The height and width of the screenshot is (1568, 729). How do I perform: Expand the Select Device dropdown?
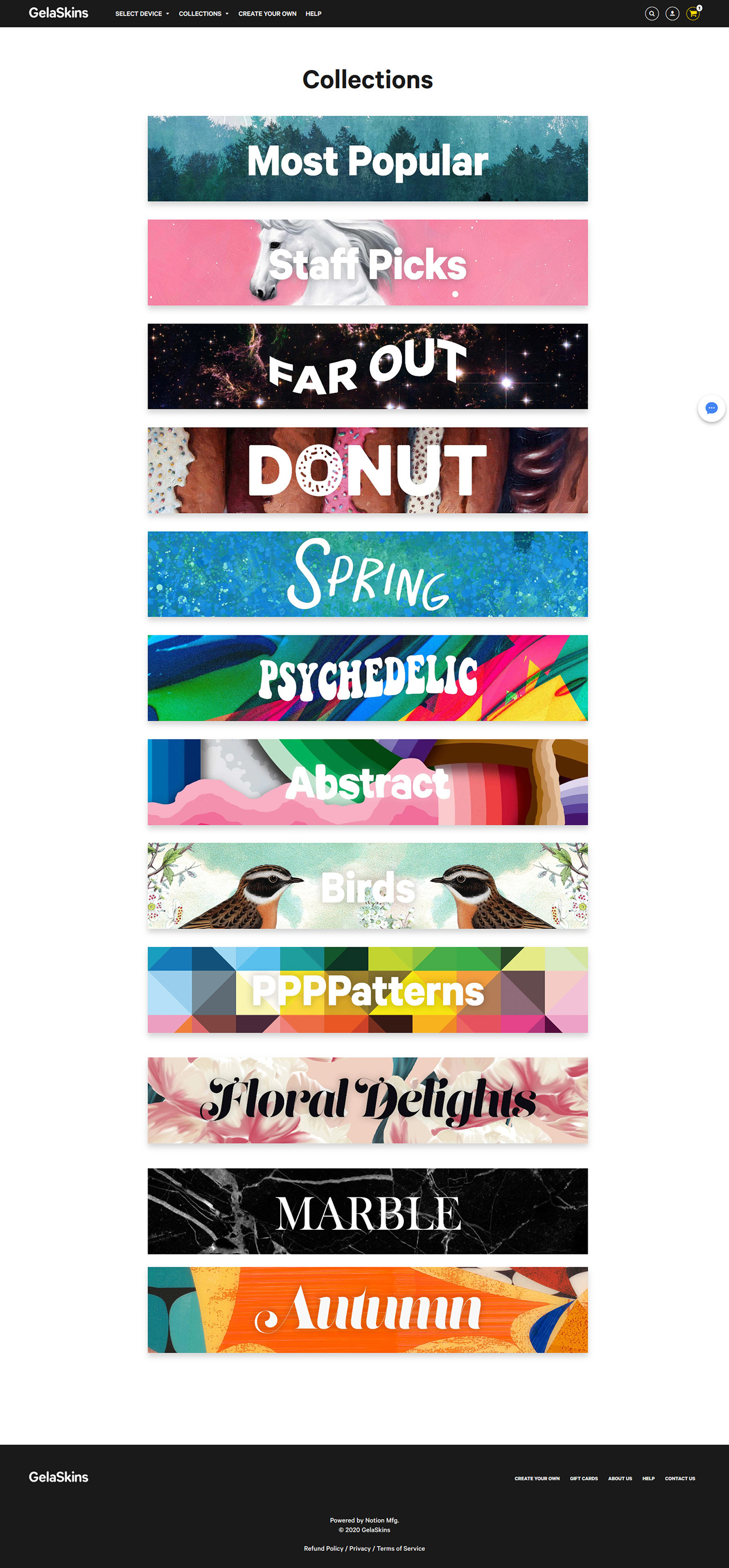142,14
